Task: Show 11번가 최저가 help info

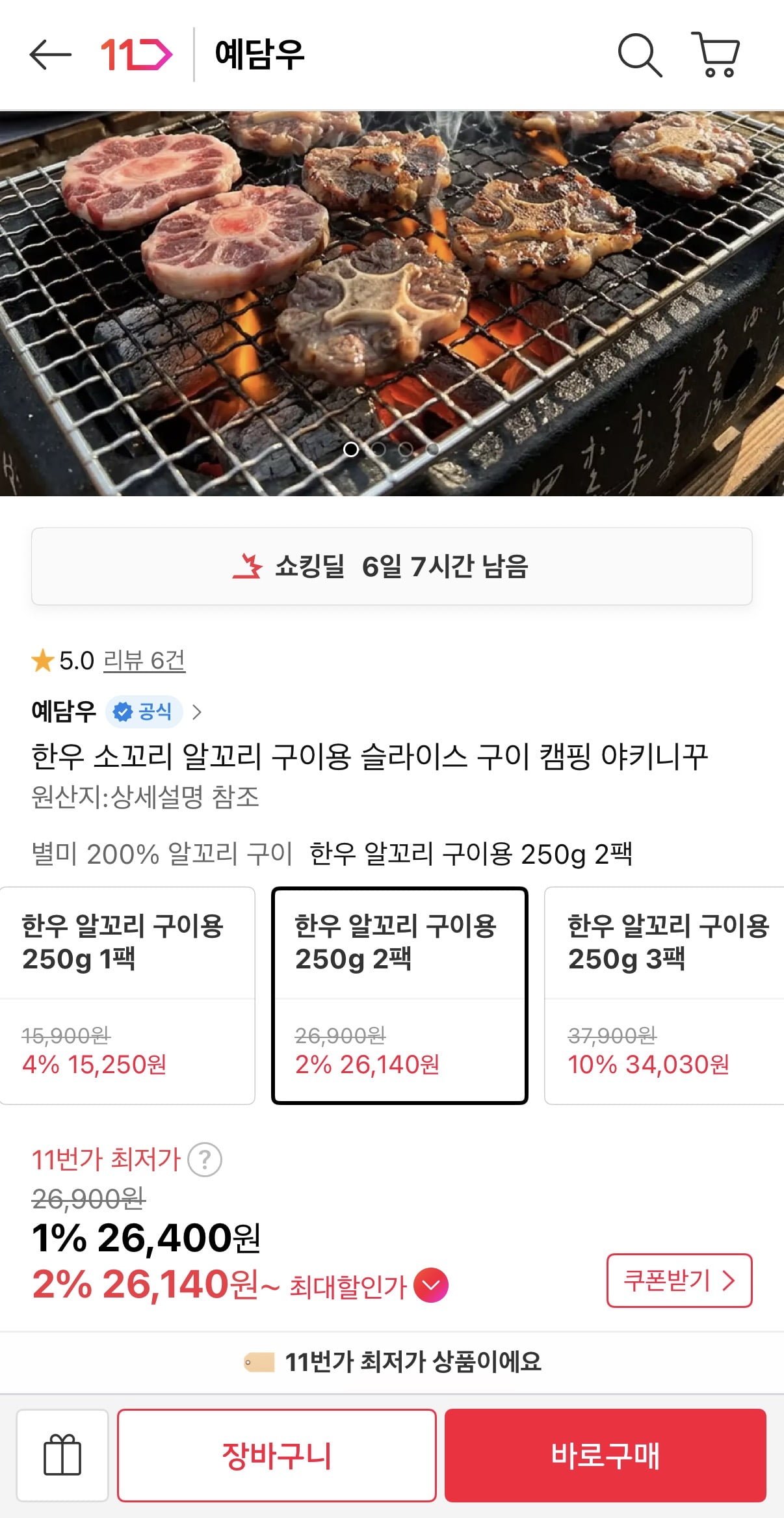Action: [205, 1160]
